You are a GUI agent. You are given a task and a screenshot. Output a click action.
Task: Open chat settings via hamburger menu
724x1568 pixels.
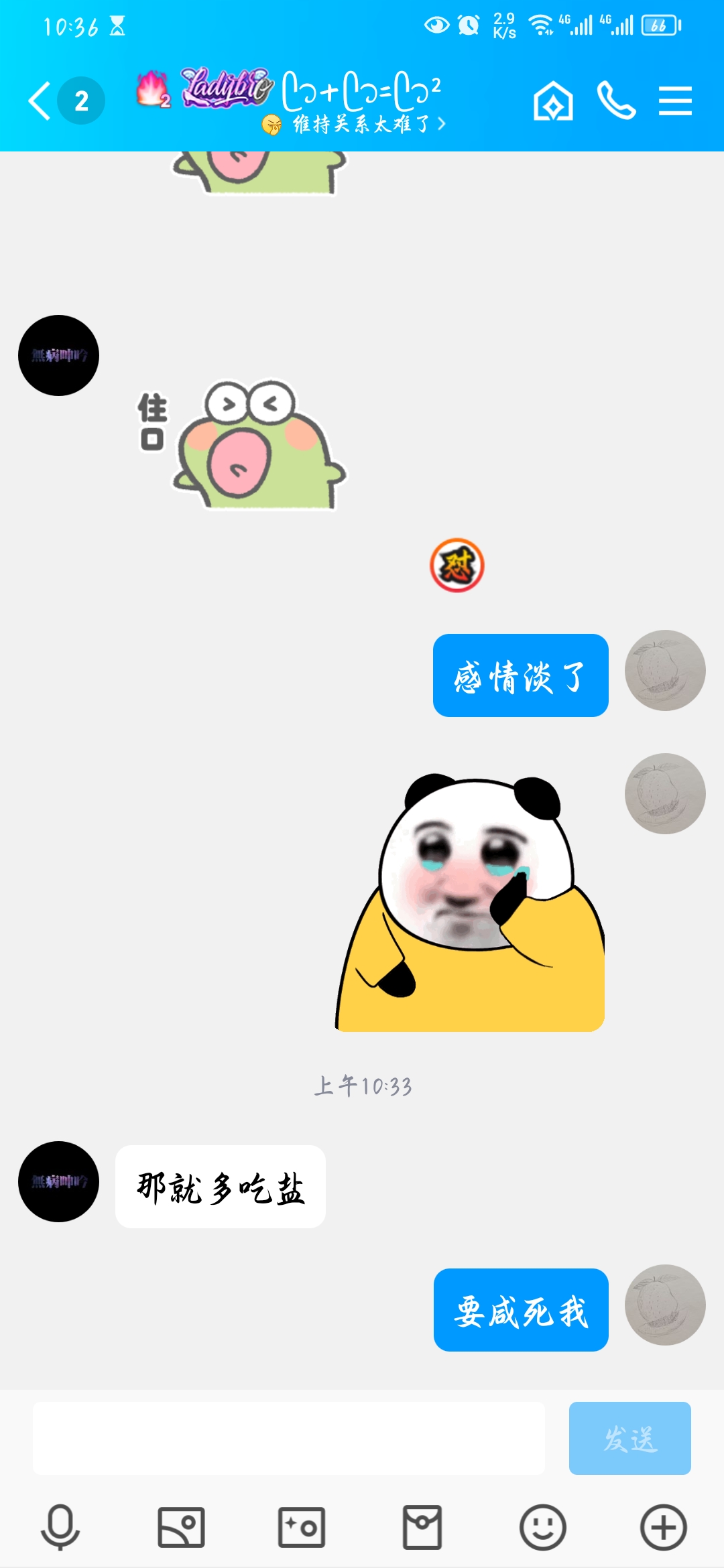[676, 99]
